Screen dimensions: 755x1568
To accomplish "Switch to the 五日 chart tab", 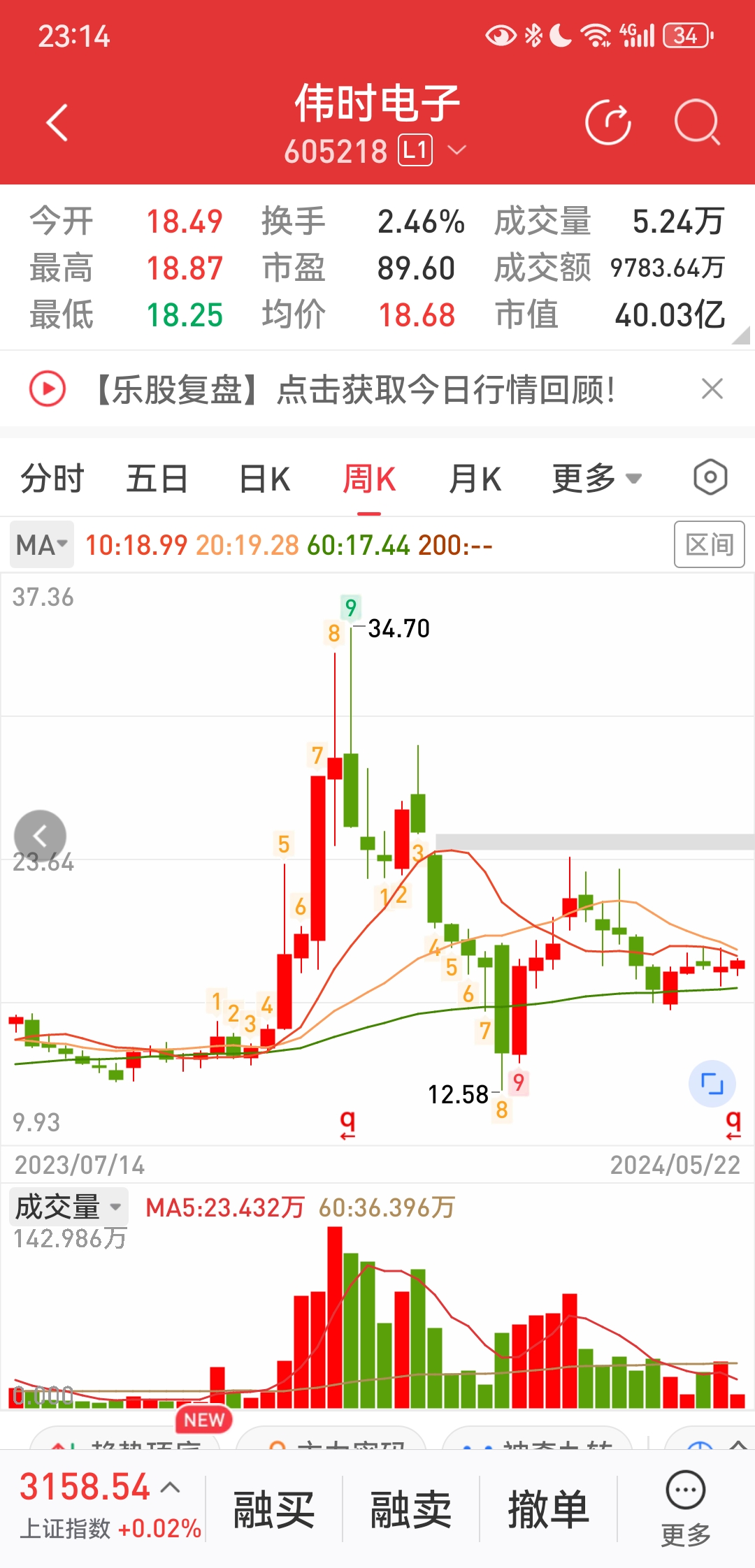I will (157, 479).
